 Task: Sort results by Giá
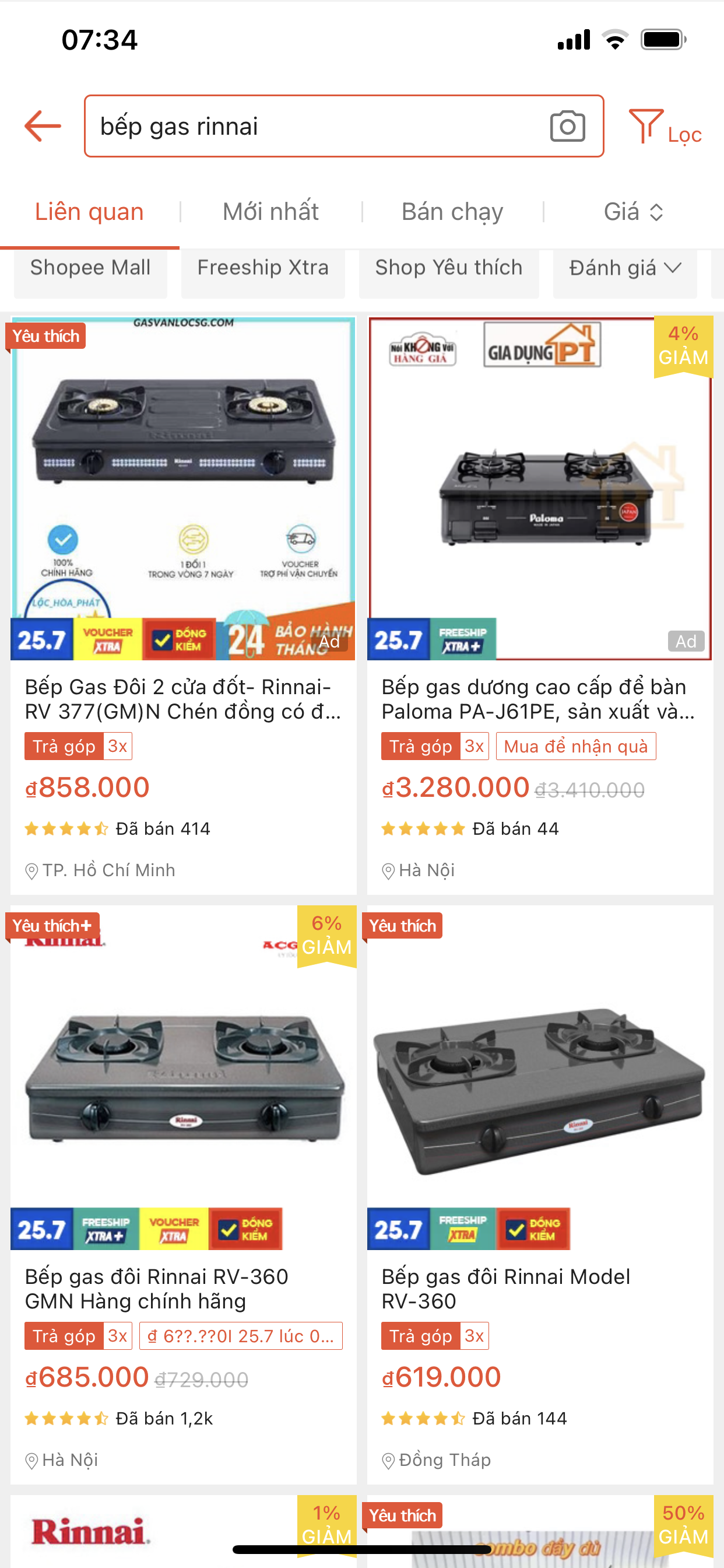(632, 212)
